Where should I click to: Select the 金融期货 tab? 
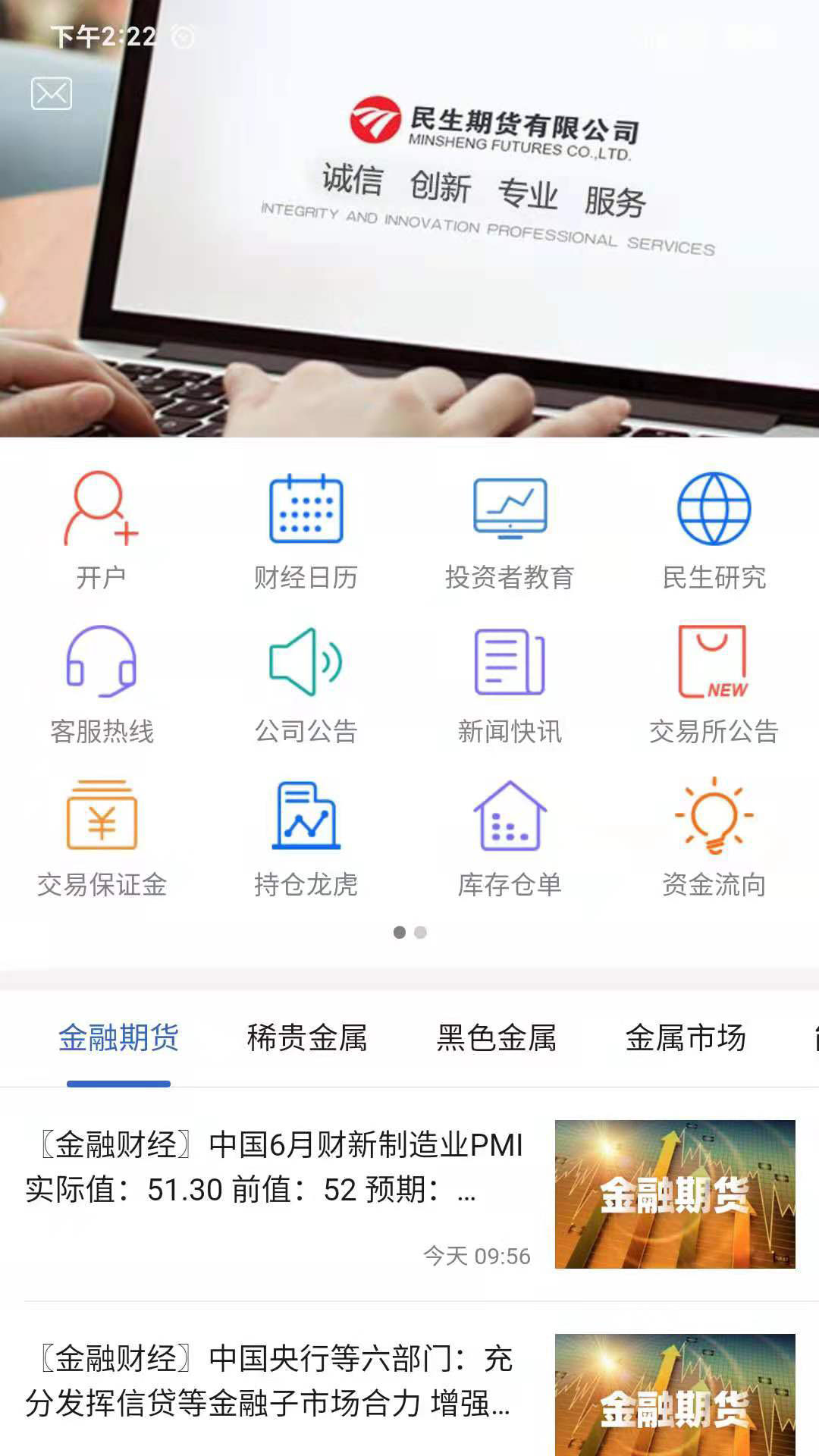coord(119,1038)
